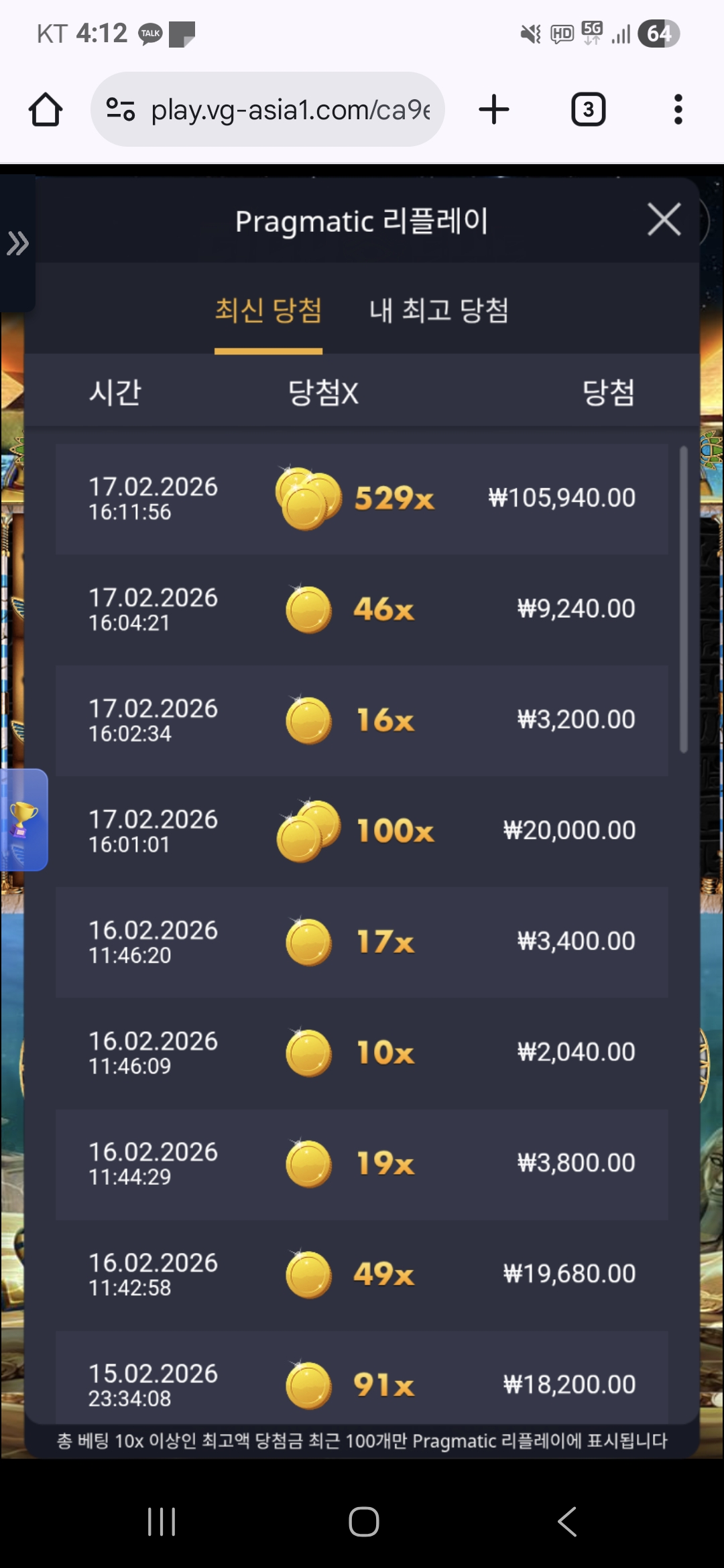Open a new browser tab

tap(494, 110)
